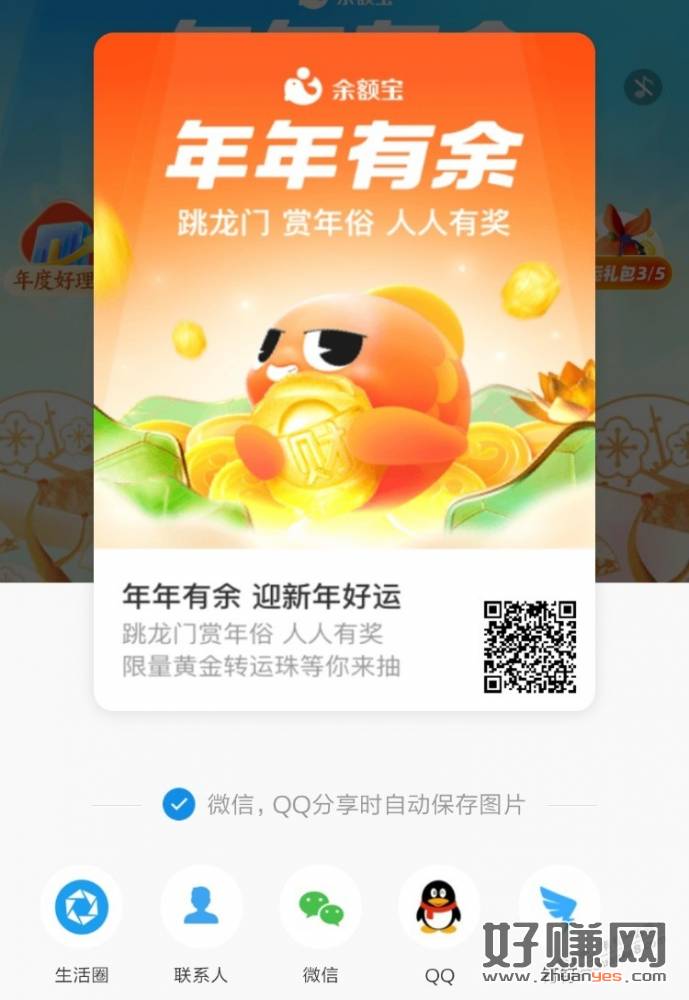Share the poster via QQ

coord(439,907)
